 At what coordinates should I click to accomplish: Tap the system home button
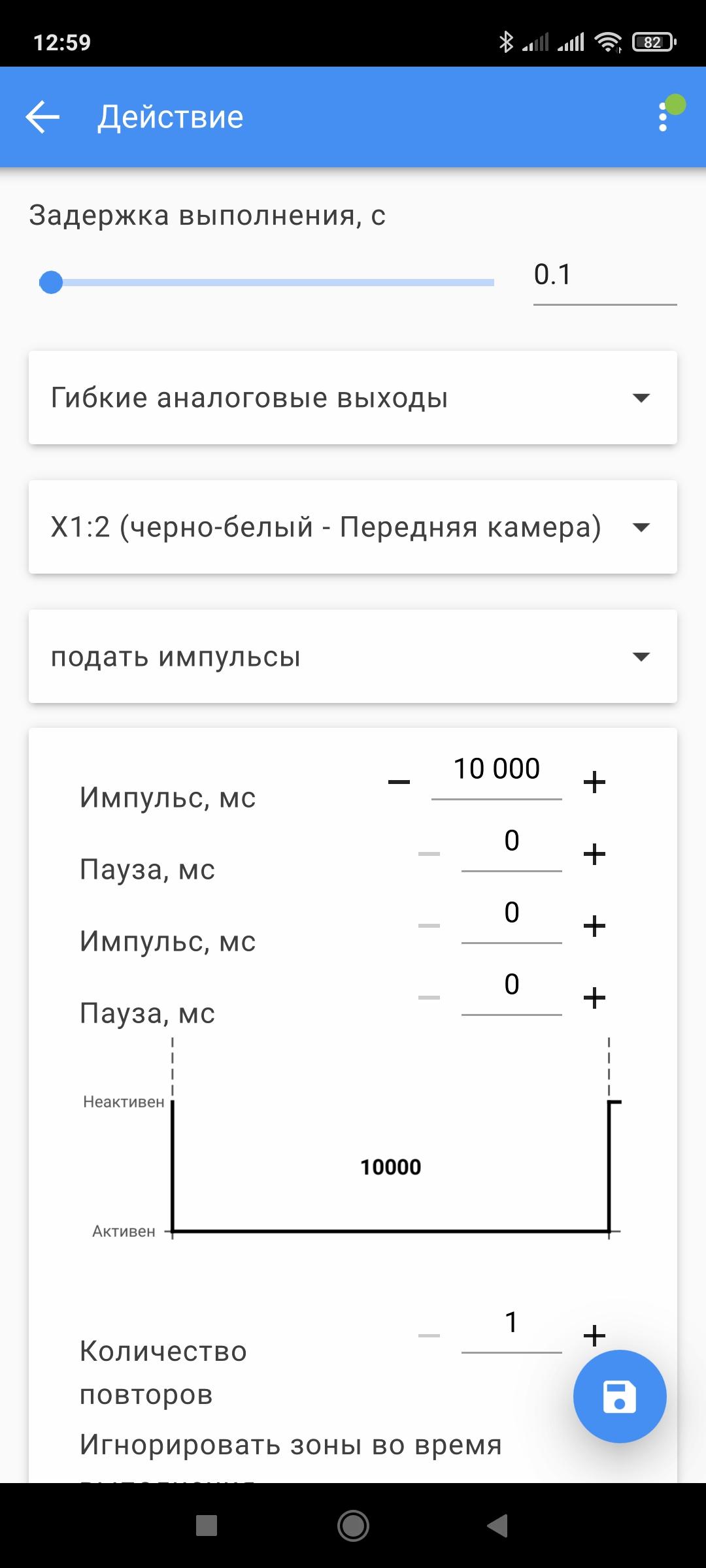(353, 1526)
